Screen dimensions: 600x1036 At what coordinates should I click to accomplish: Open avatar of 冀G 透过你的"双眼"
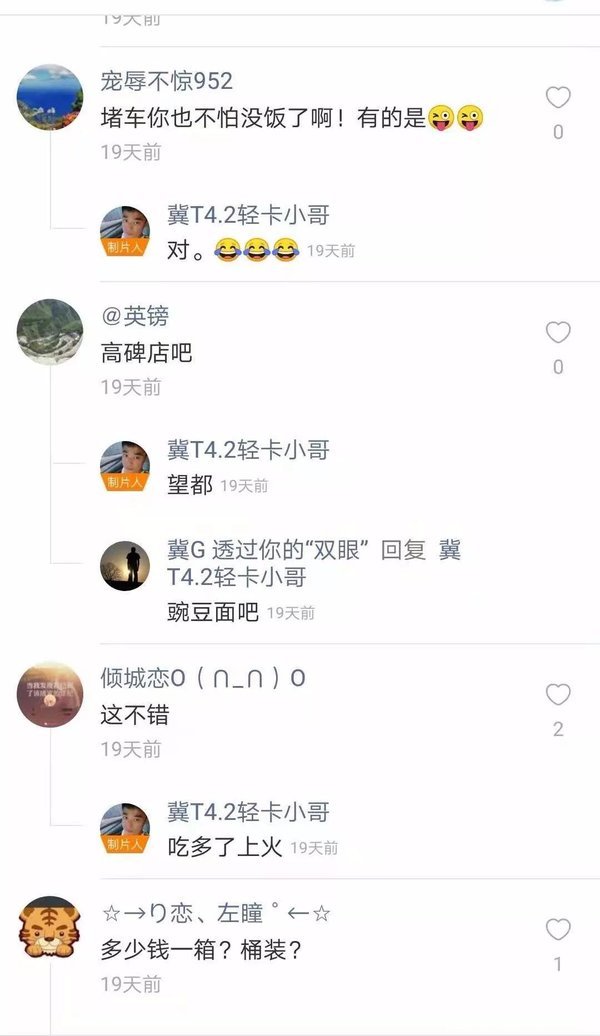click(125, 566)
